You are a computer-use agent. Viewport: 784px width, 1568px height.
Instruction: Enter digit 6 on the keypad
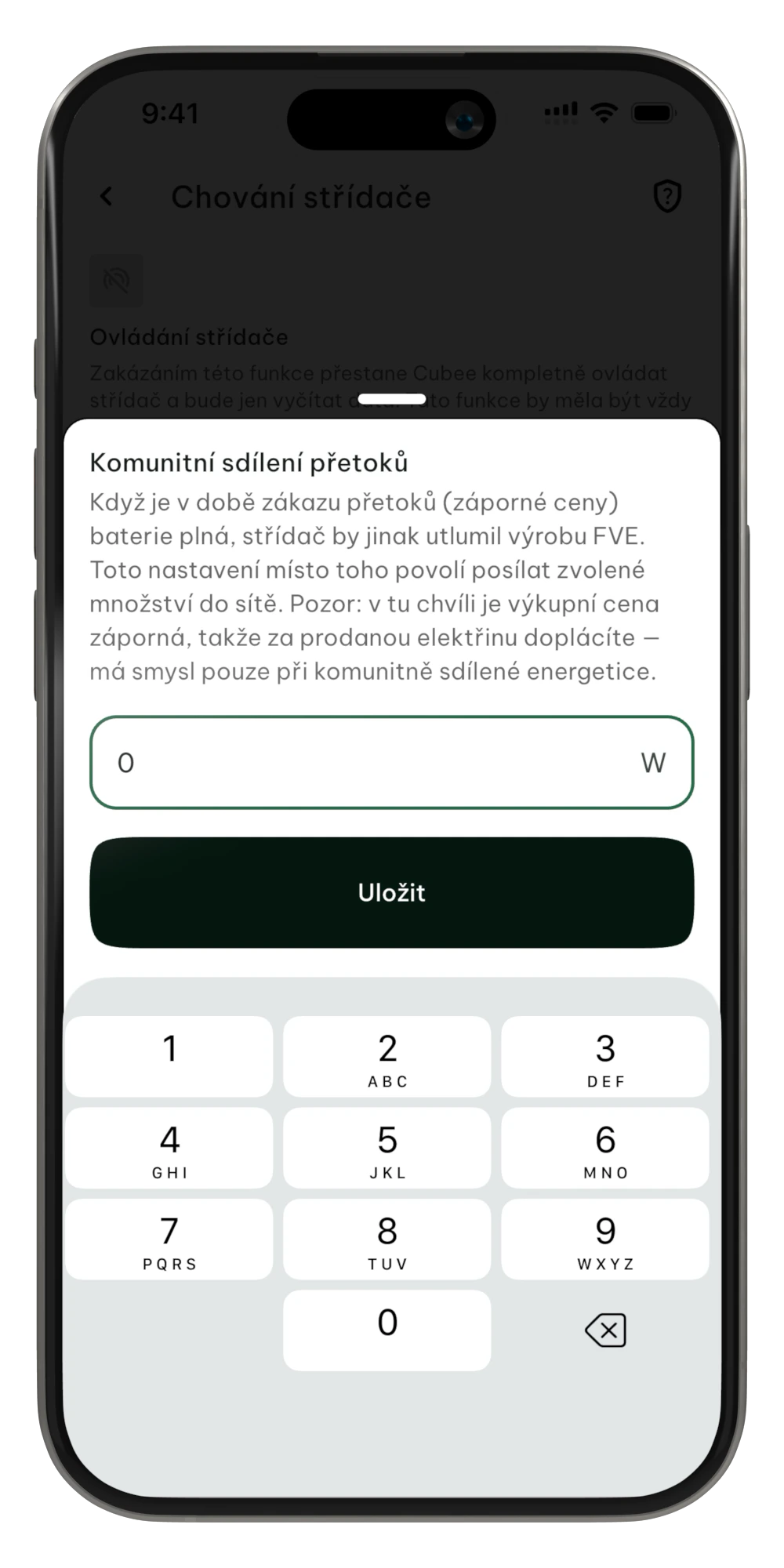[x=605, y=1148]
